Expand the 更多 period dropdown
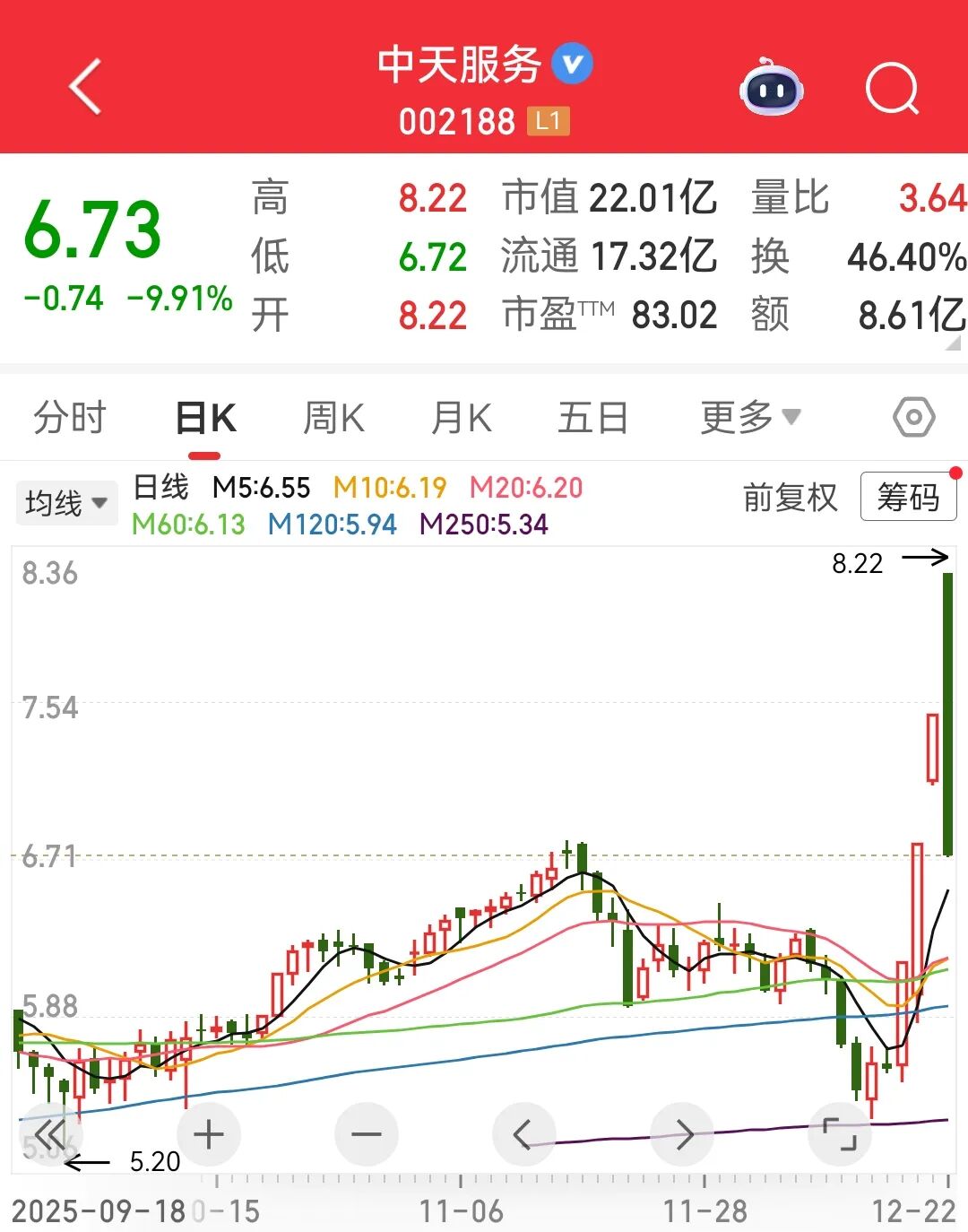The height and width of the screenshot is (1232, 968). (x=749, y=418)
